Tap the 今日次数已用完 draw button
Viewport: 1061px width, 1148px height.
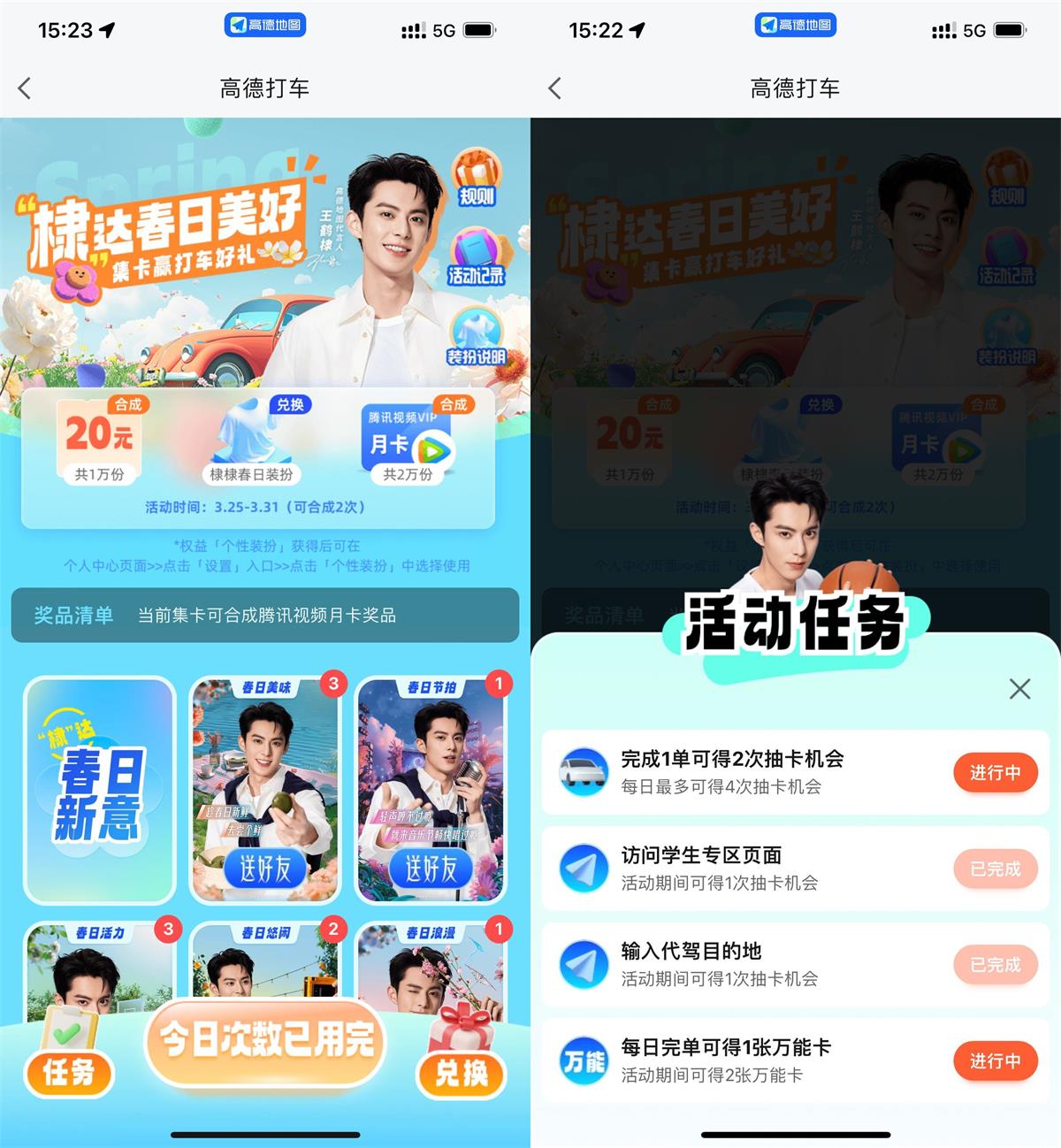tap(266, 1040)
